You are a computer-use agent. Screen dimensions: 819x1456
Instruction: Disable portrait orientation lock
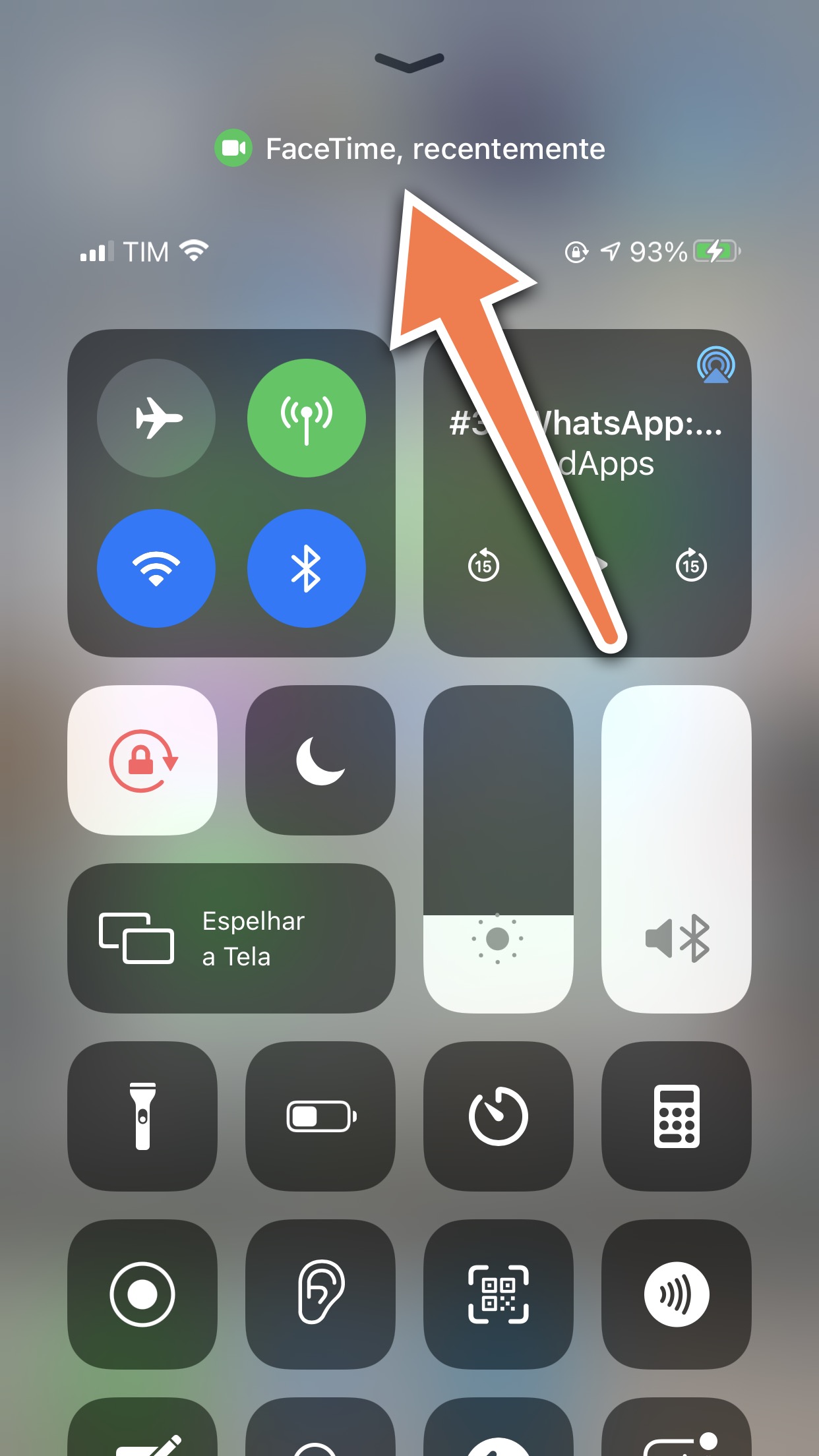pyautogui.click(x=142, y=760)
